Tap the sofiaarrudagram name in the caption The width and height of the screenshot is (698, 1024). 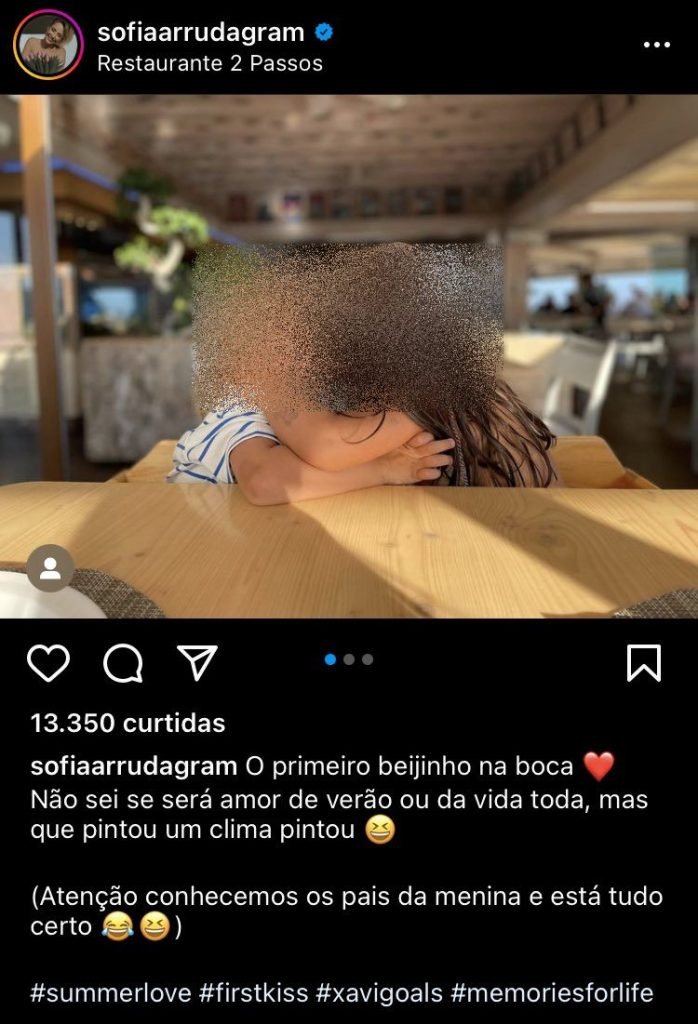coord(134,767)
